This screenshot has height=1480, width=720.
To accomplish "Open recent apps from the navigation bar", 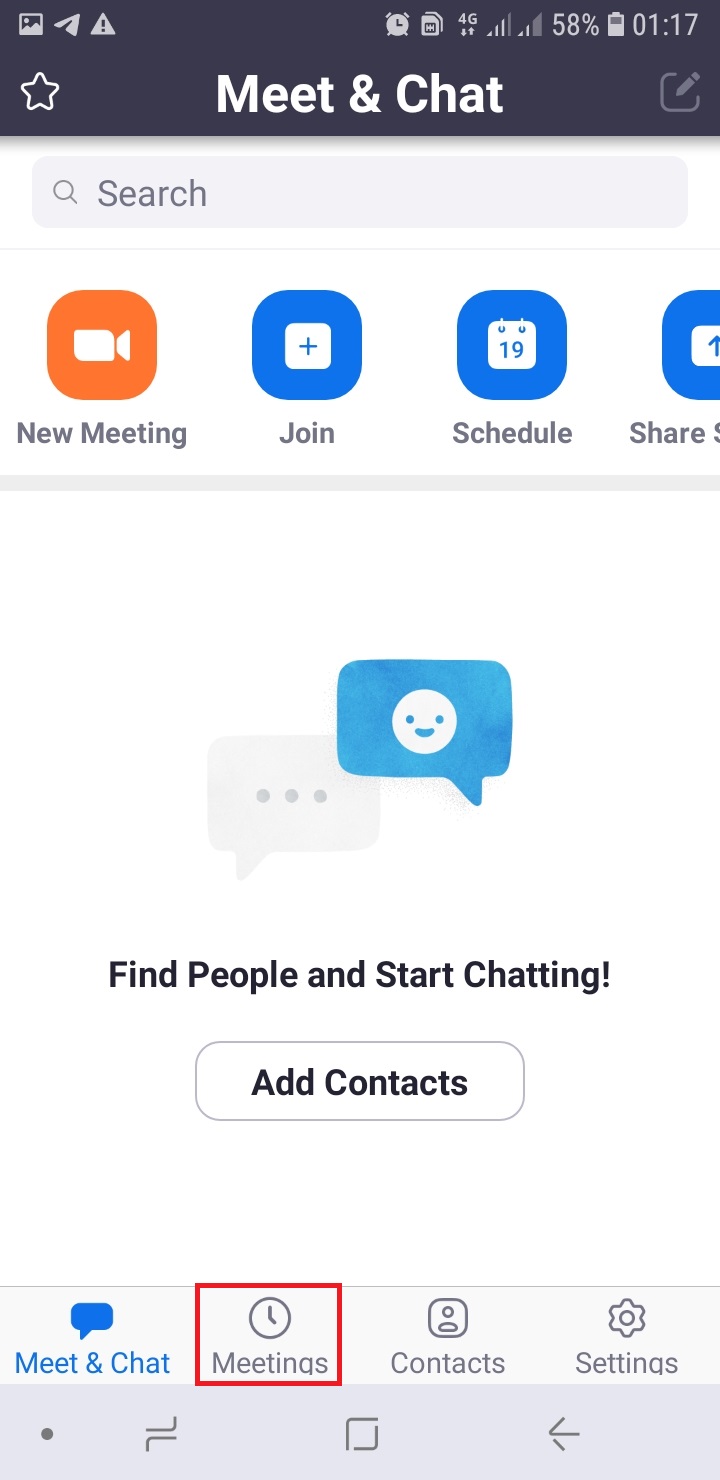I will tap(160, 1435).
